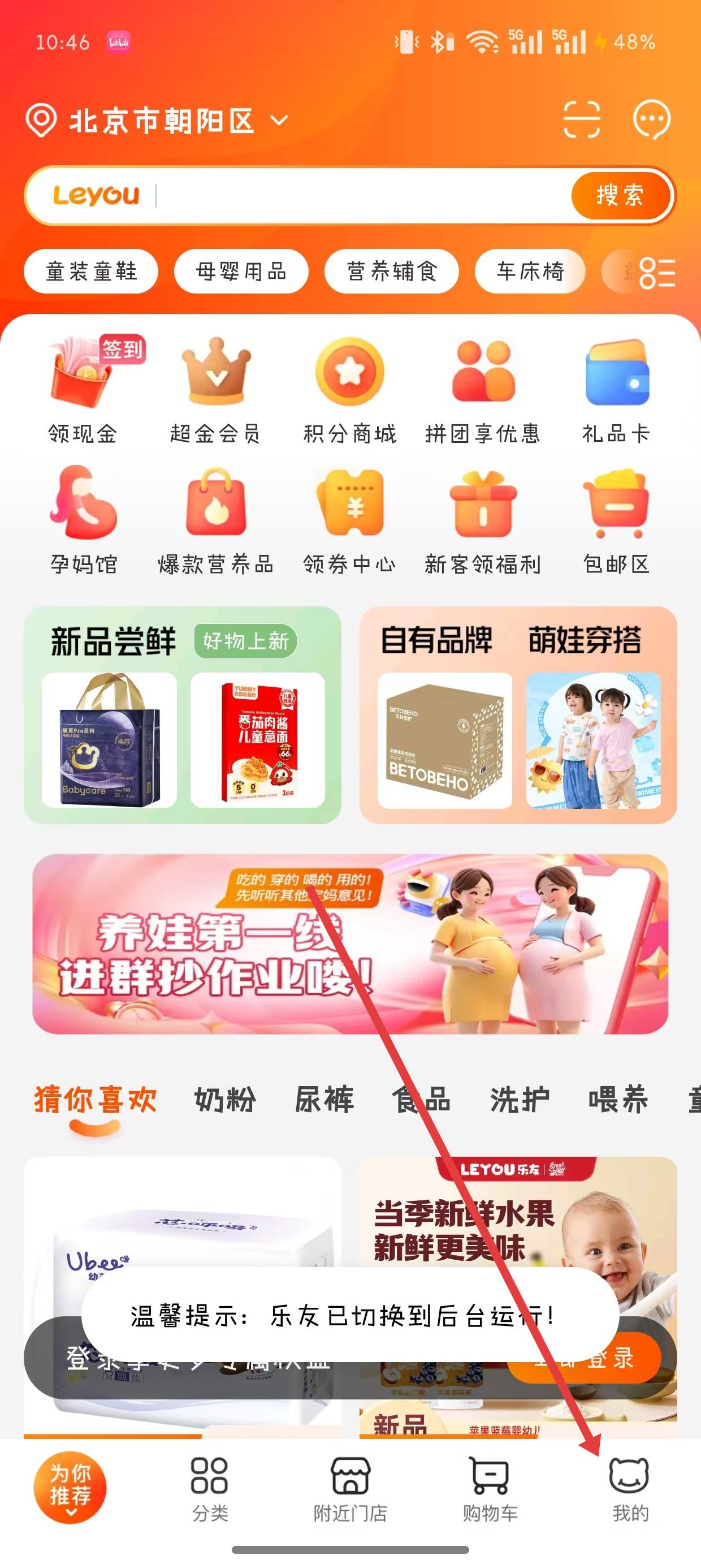Open 新客领福利 gift entry

[x=483, y=521]
